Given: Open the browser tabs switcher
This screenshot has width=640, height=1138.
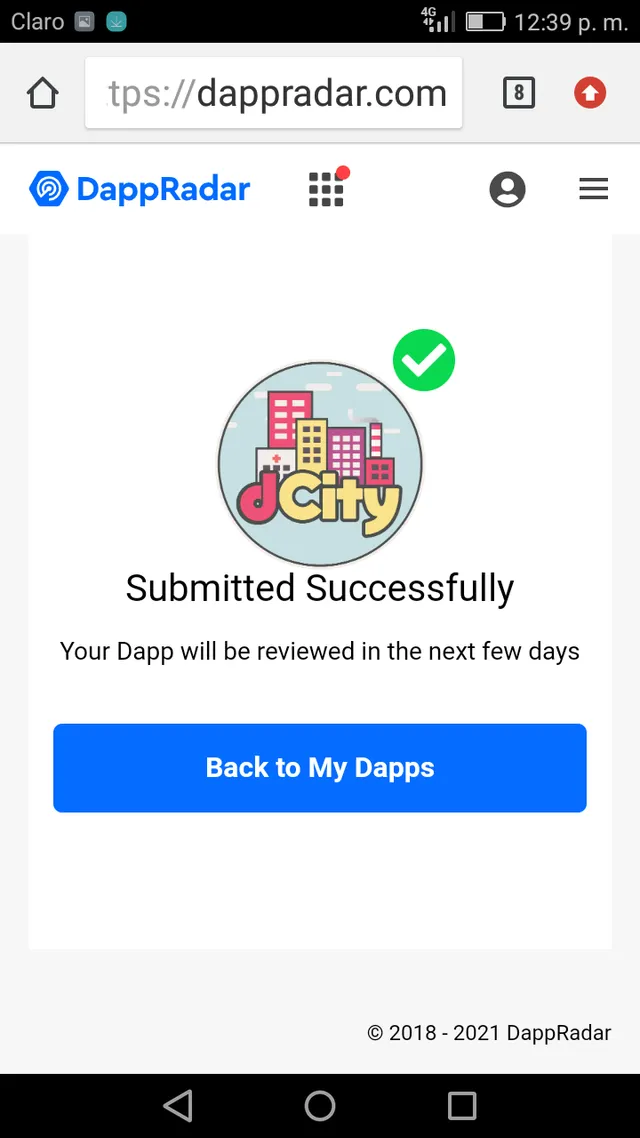Looking at the screenshot, I should (x=518, y=94).
